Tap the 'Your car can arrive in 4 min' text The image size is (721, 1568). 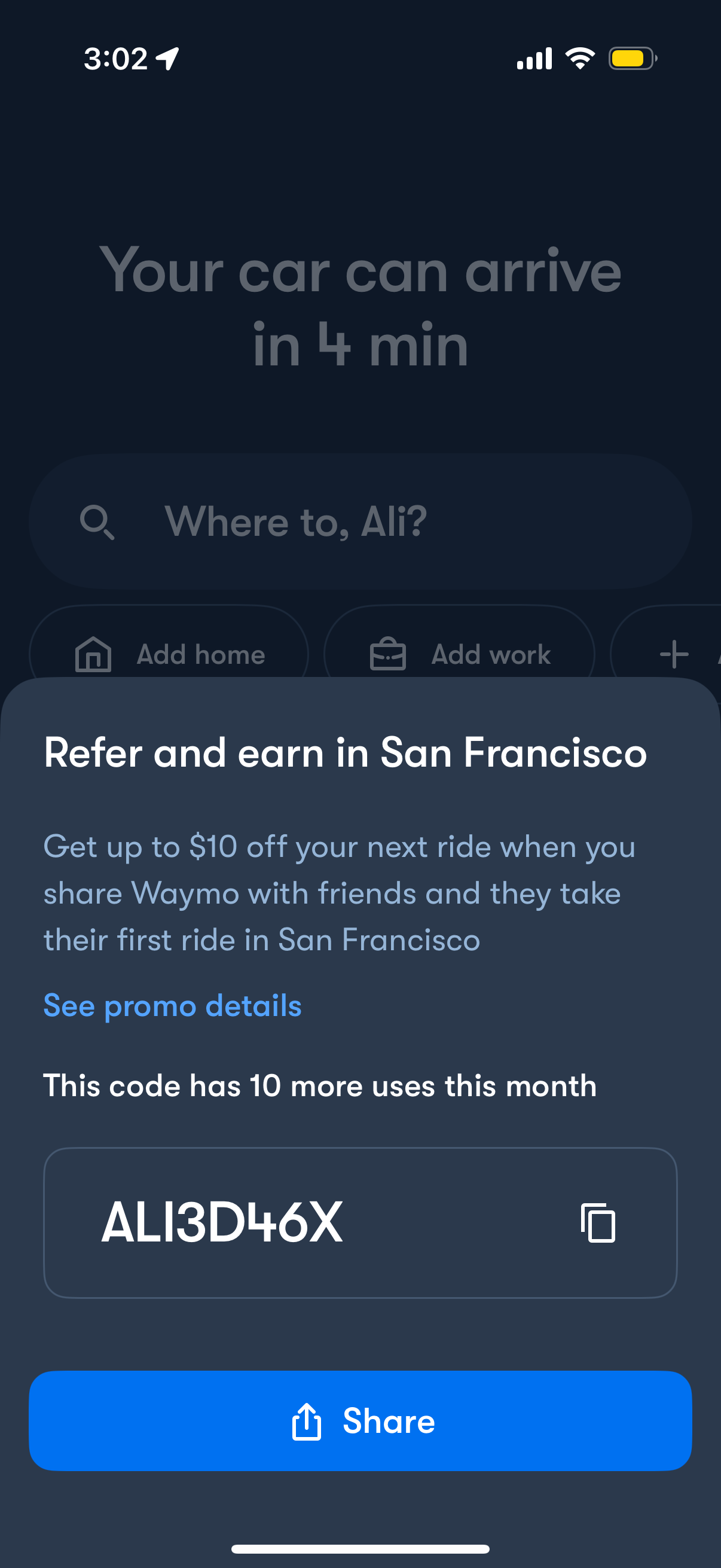[360, 307]
